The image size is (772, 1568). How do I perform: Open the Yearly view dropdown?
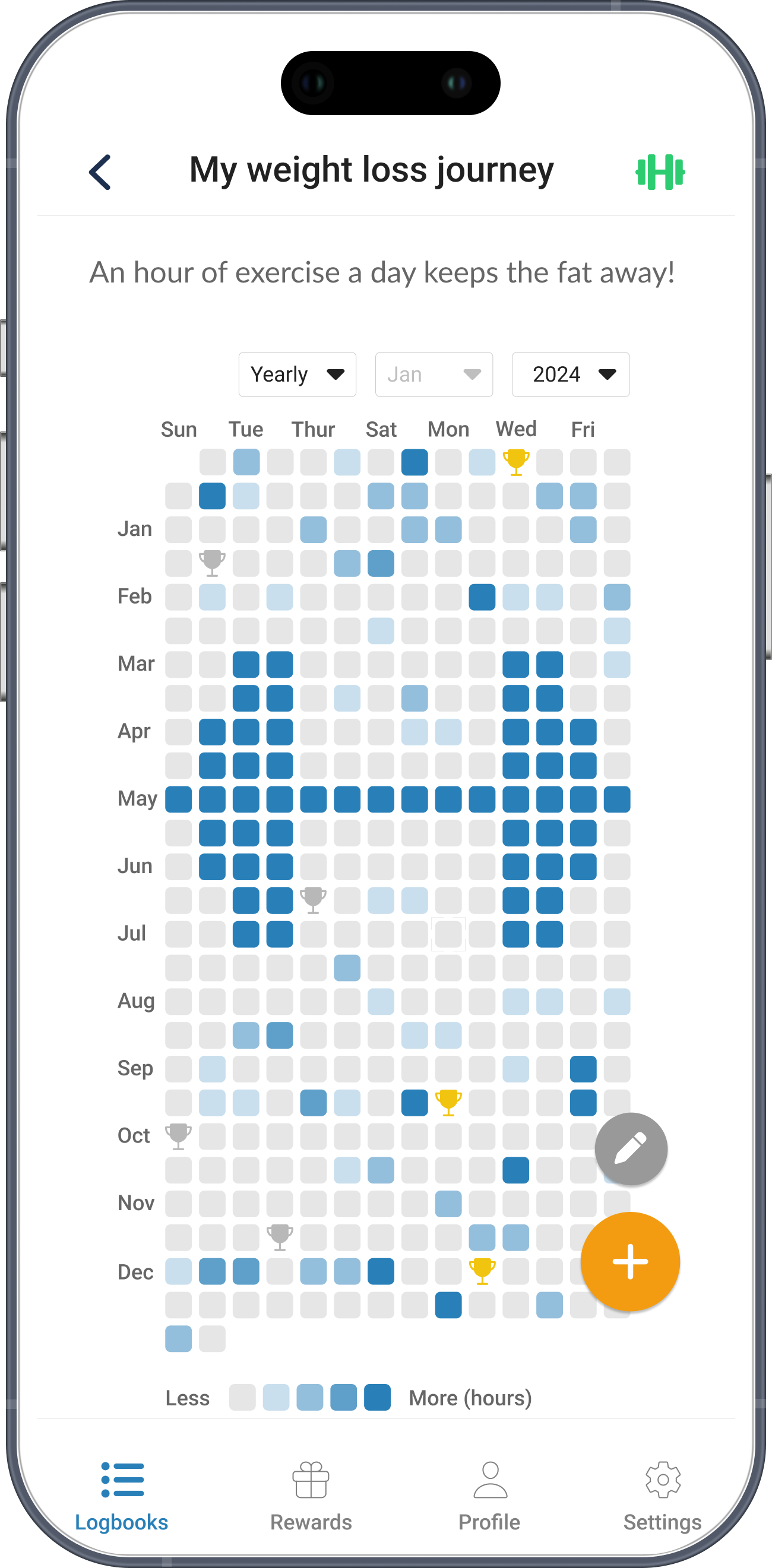pyautogui.click(x=297, y=374)
